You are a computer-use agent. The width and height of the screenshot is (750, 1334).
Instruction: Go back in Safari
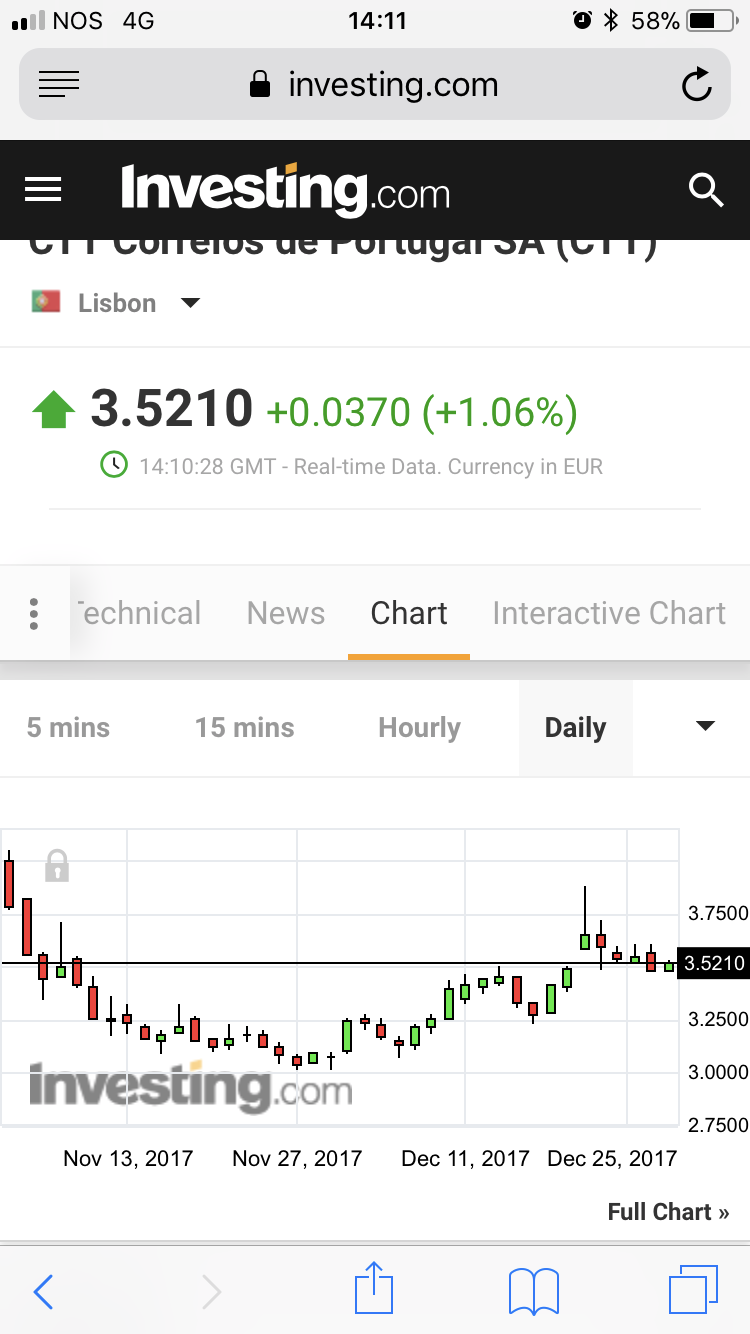(43, 1292)
